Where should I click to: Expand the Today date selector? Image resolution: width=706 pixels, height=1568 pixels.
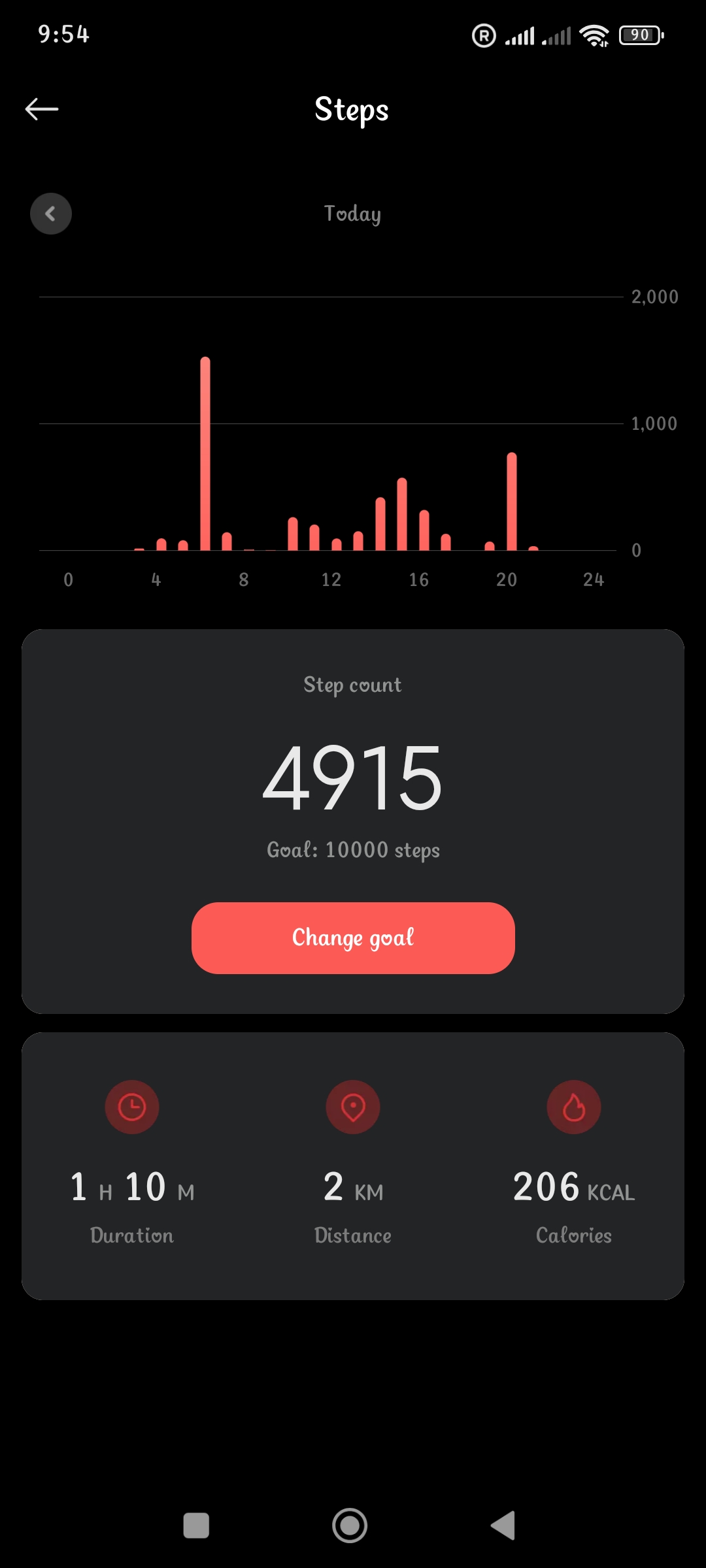[353, 214]
